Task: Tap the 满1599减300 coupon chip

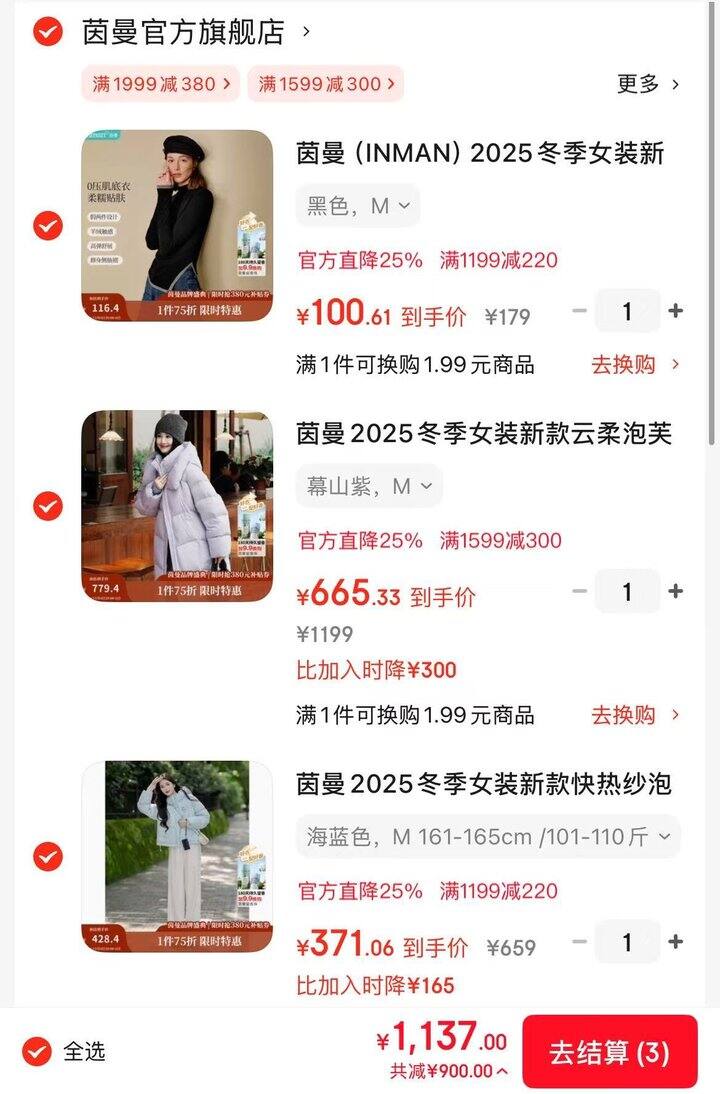Action: (326, 84)
